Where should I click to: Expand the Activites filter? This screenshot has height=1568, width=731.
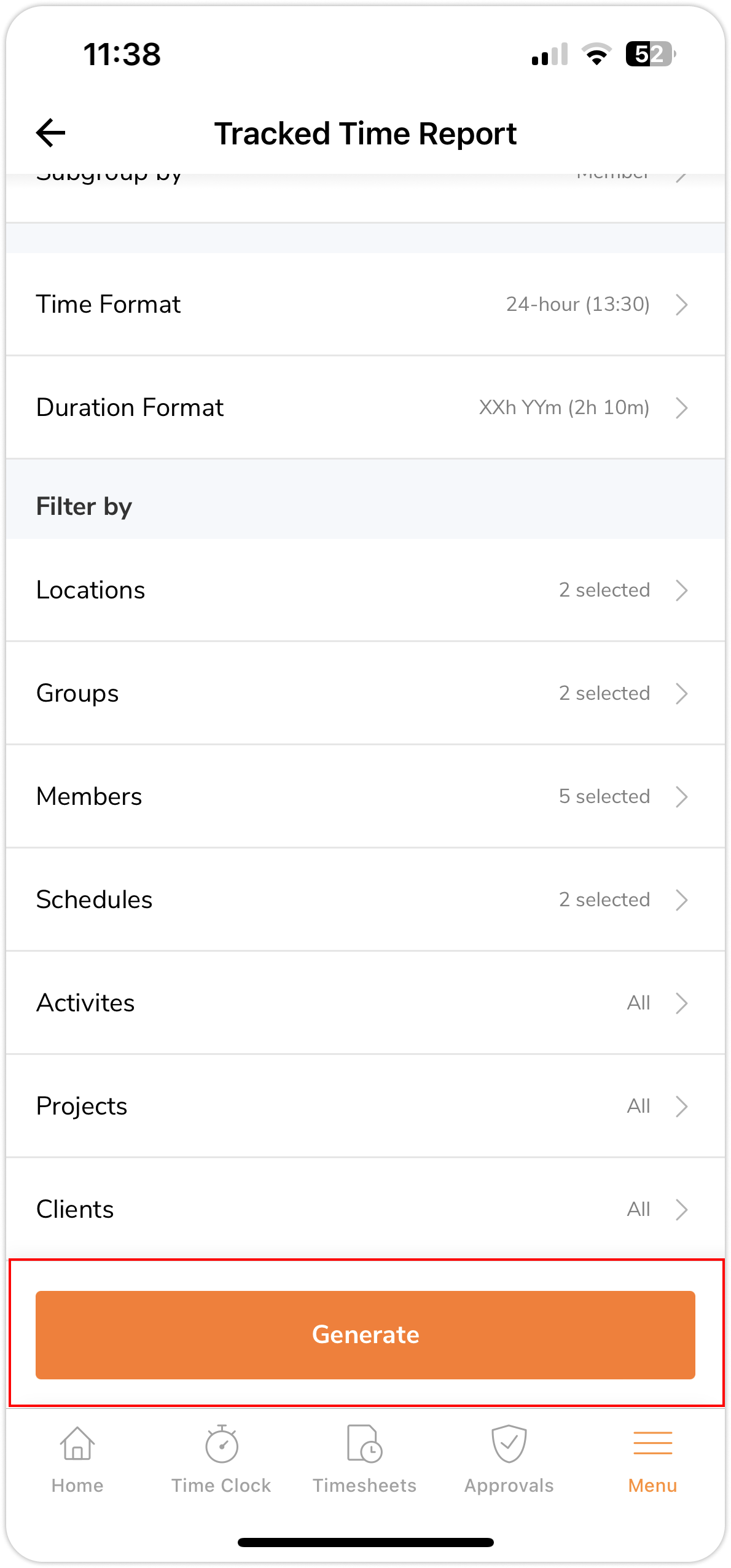coord(365,1003)
